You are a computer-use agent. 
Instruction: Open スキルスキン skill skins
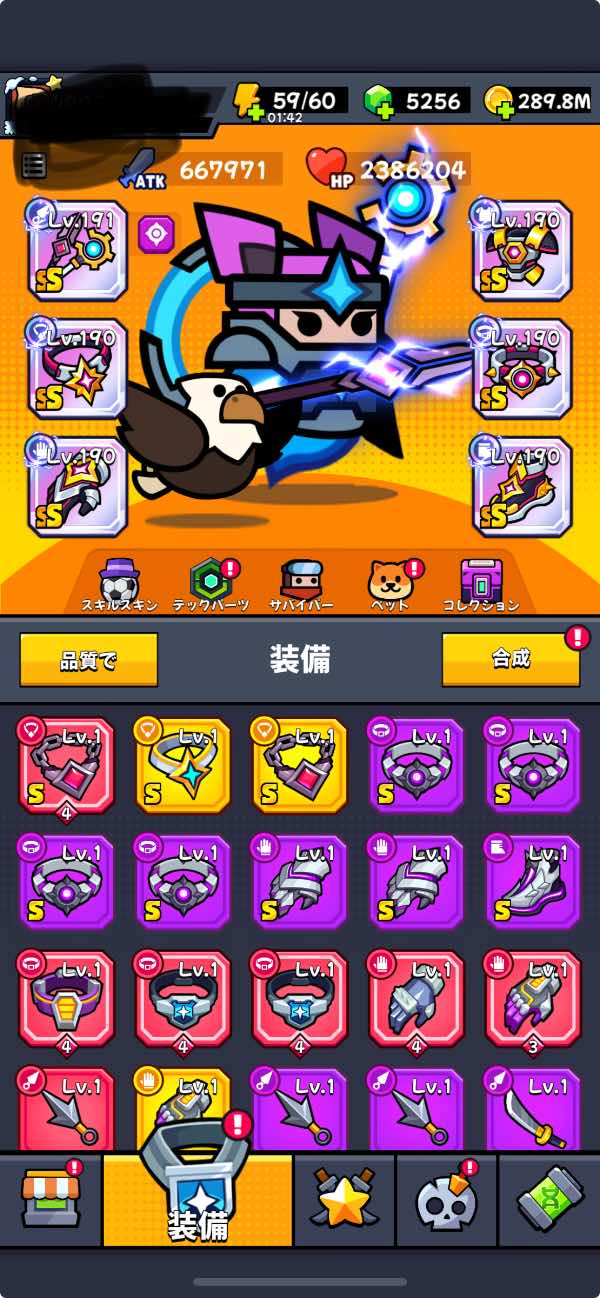coord(120,585)
